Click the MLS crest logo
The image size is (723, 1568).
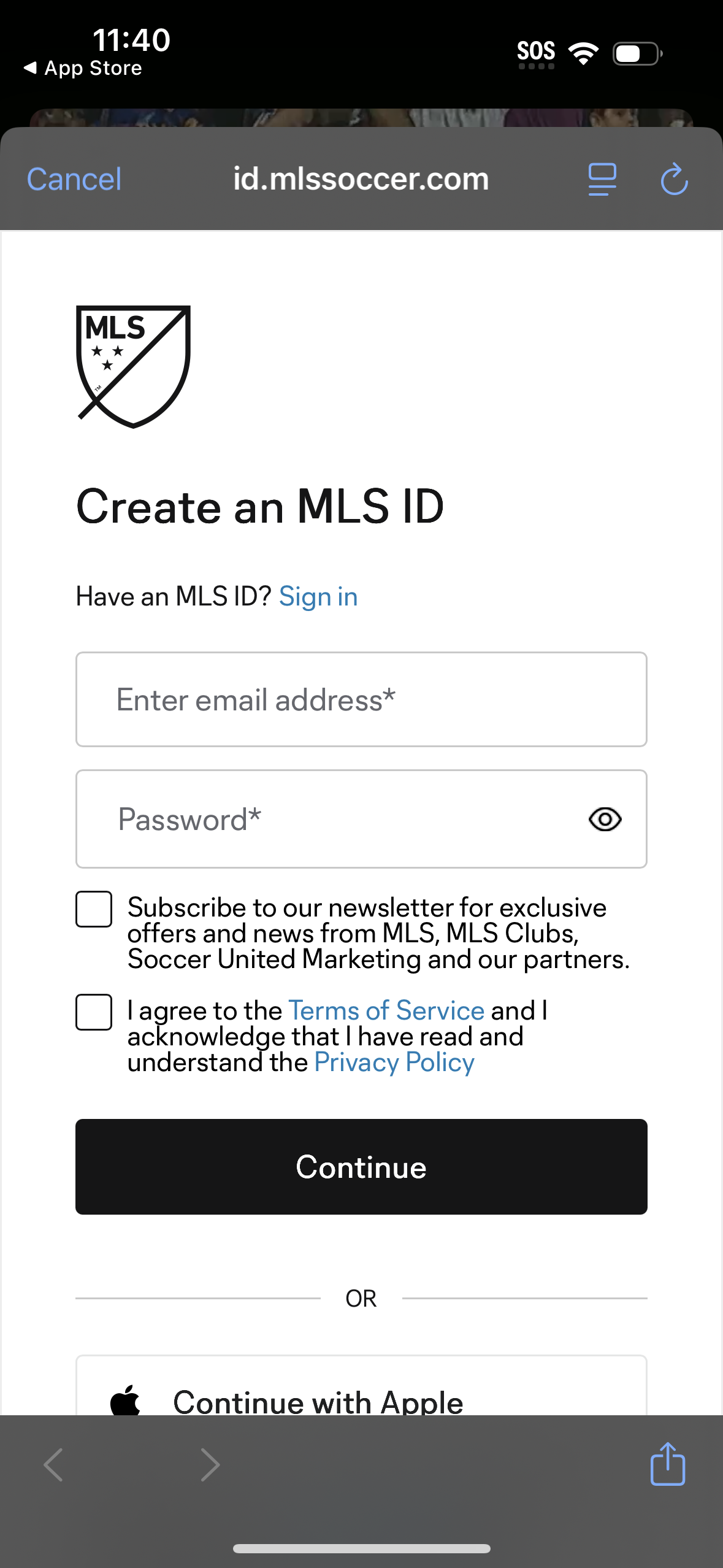tap(132, 366)
